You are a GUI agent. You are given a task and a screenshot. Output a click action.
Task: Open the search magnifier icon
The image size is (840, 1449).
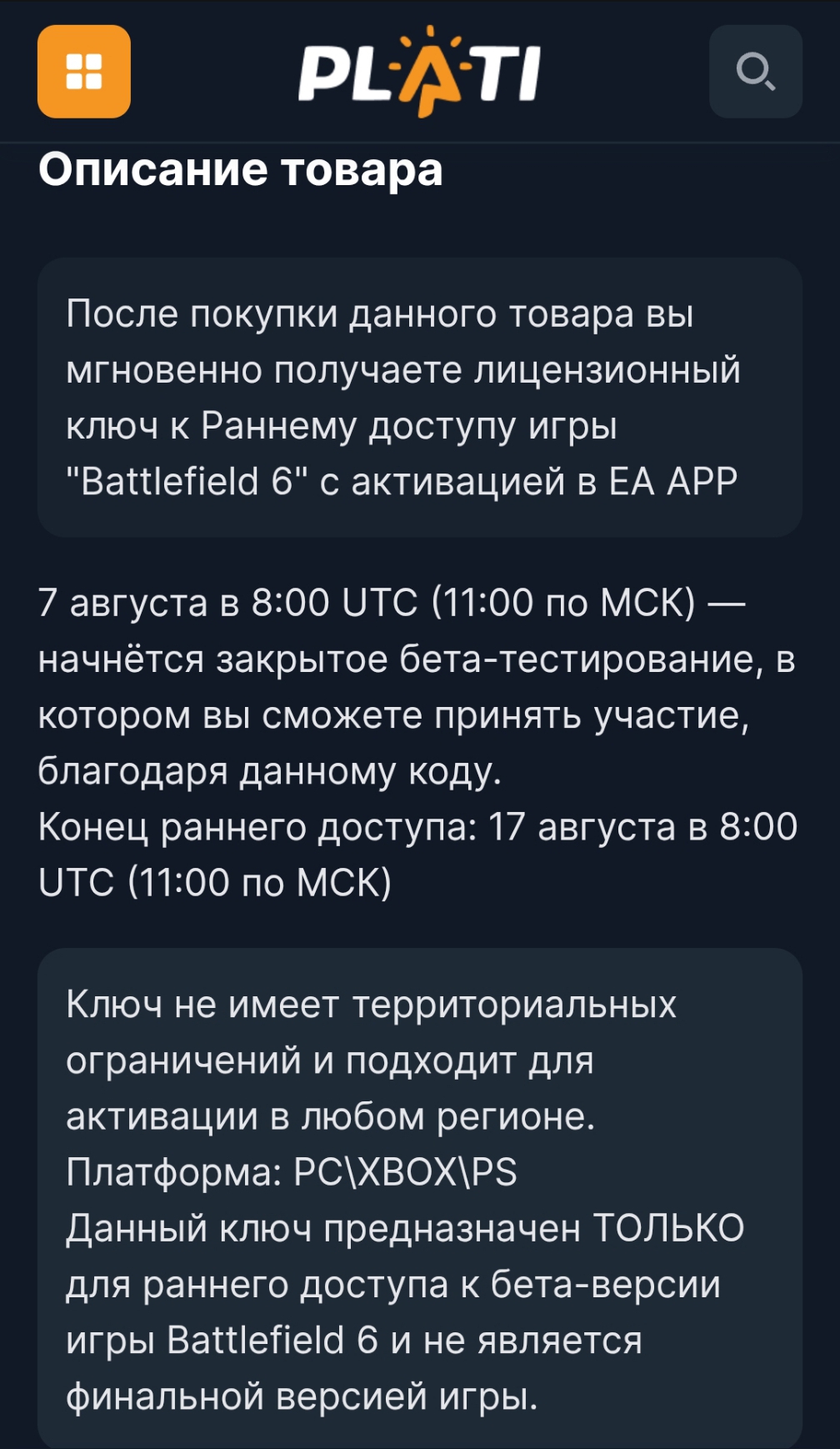[755, 72]
